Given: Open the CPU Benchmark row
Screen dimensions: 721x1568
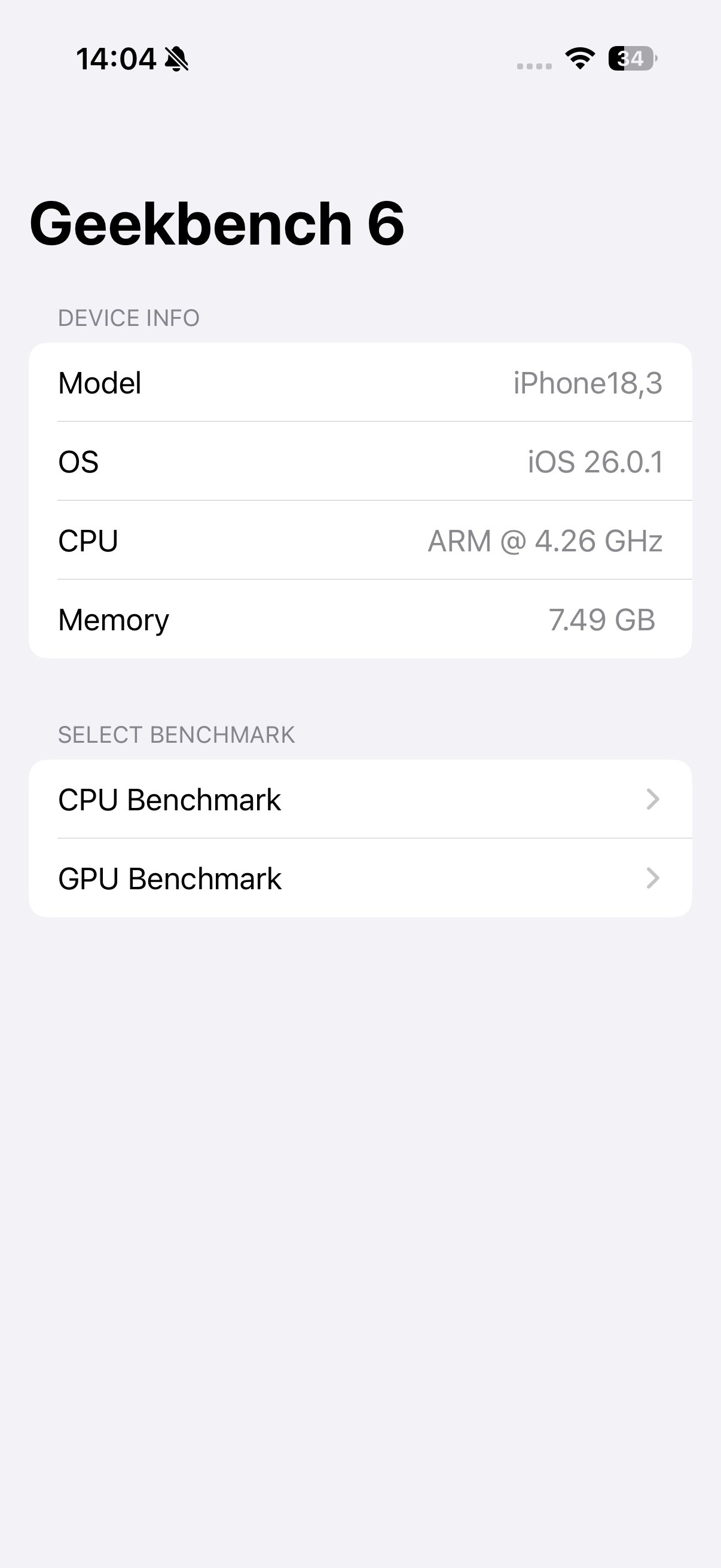Looking at the screenshot, I should click(x=359, y=799).
